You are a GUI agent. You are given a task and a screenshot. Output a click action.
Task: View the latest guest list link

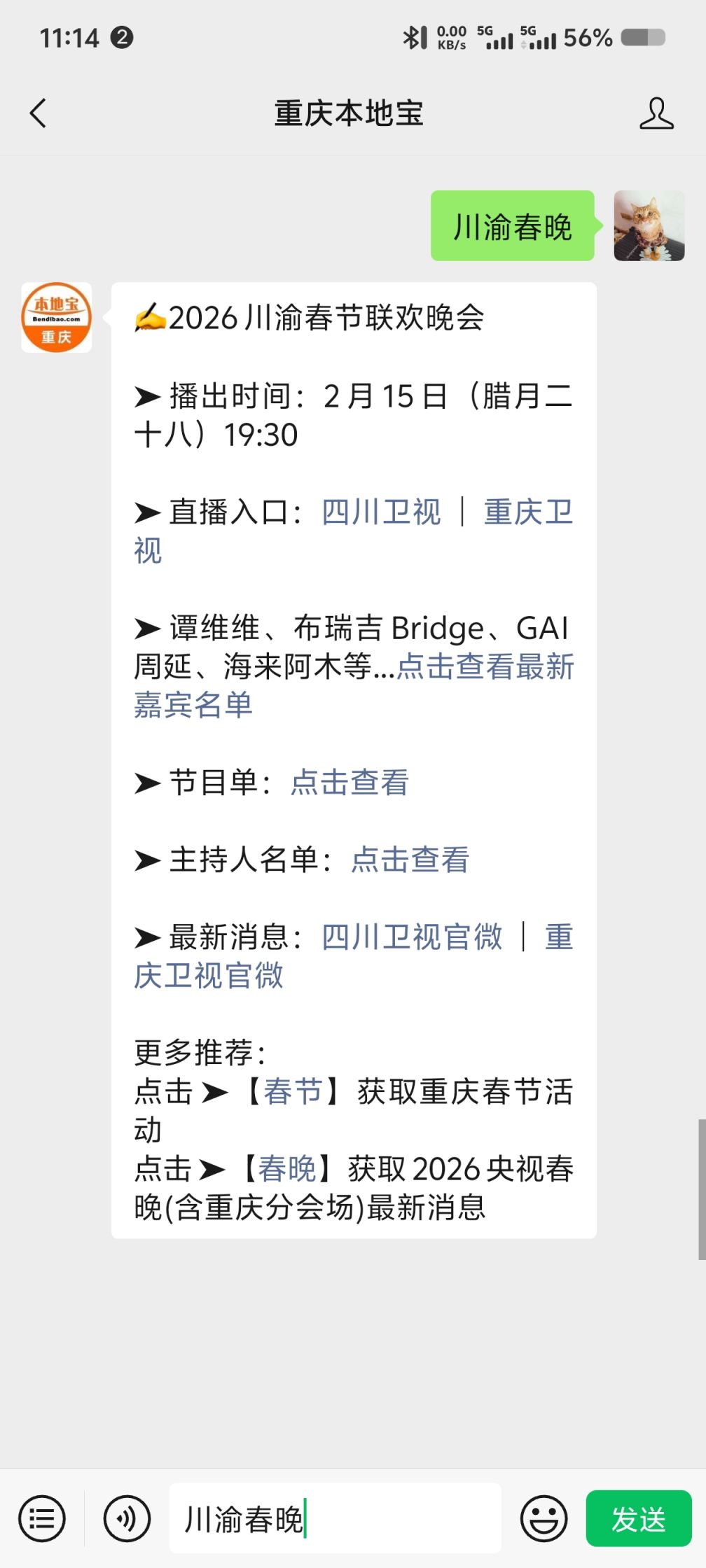pos(483,669)
